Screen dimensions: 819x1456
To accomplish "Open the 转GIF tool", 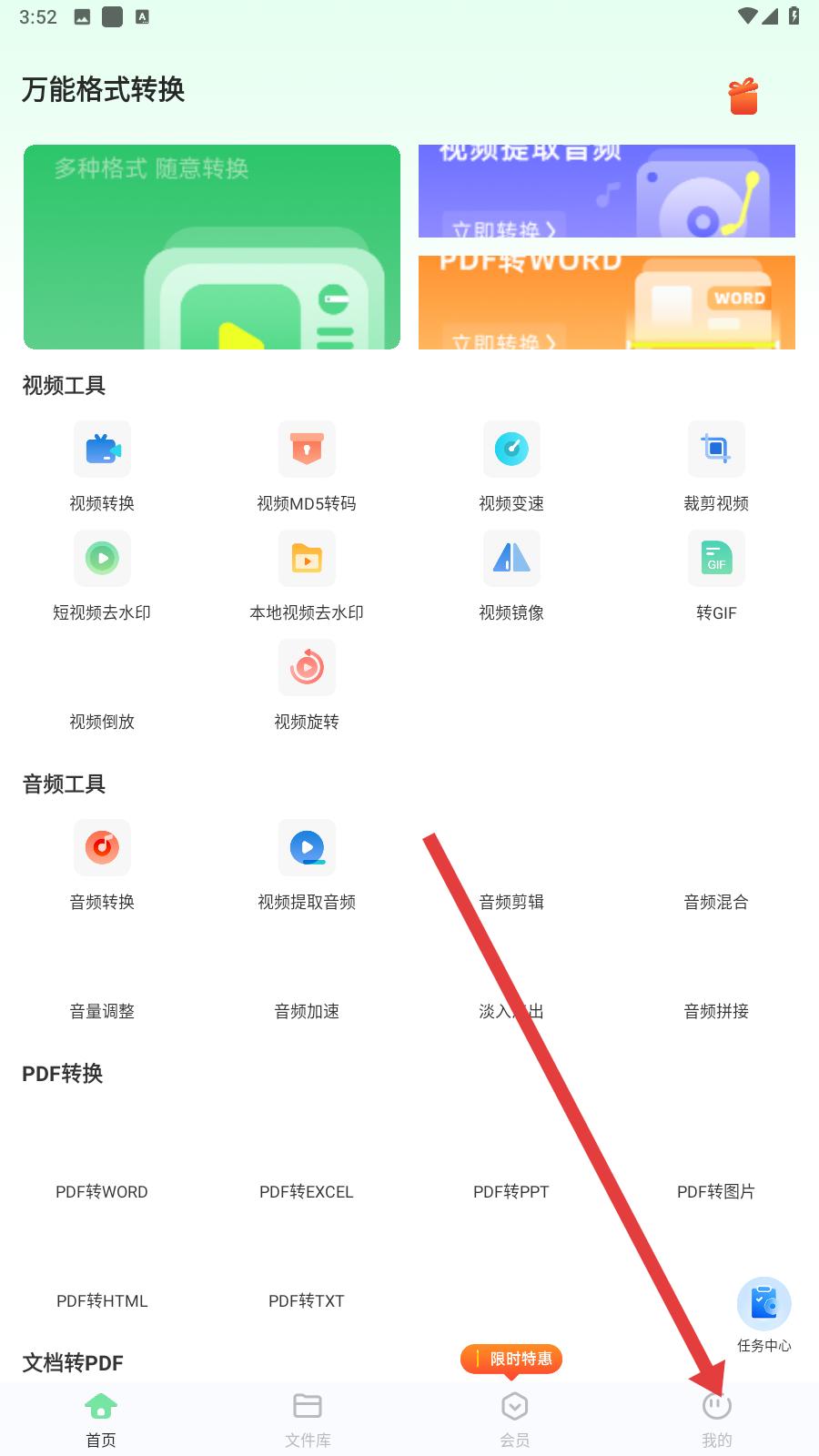I will coord(716,576).
